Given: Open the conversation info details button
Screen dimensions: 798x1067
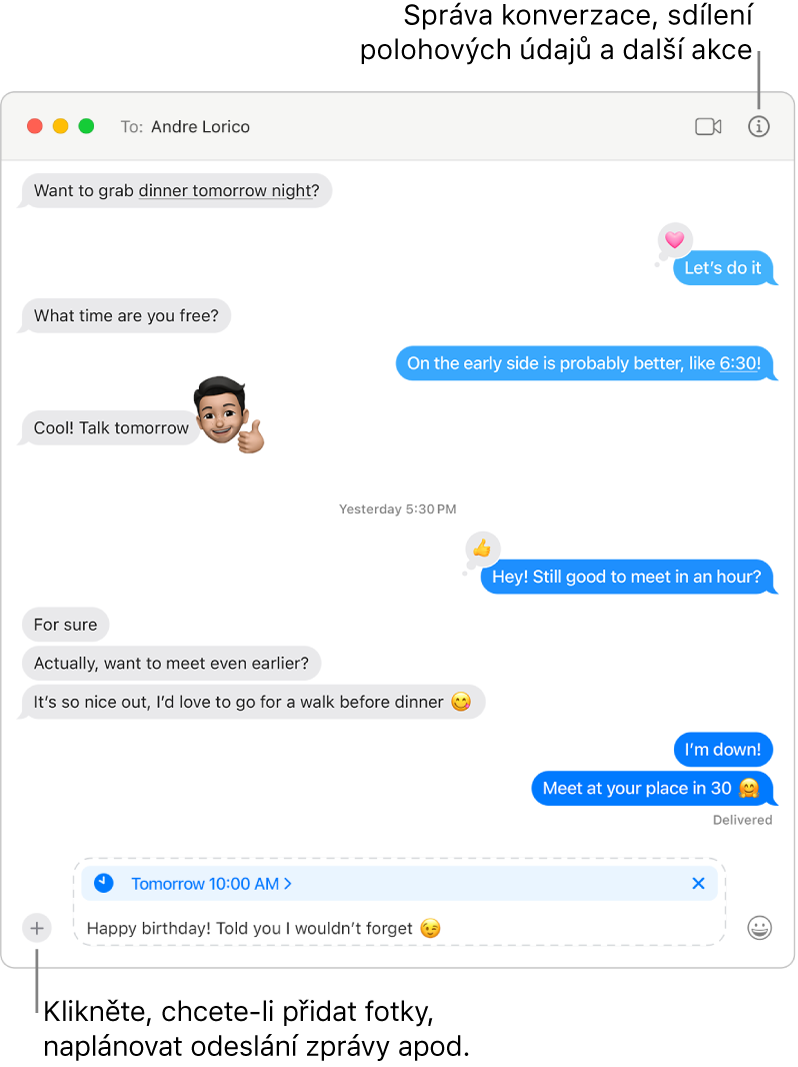Looking at the screenshot, I should pos(759,127).
